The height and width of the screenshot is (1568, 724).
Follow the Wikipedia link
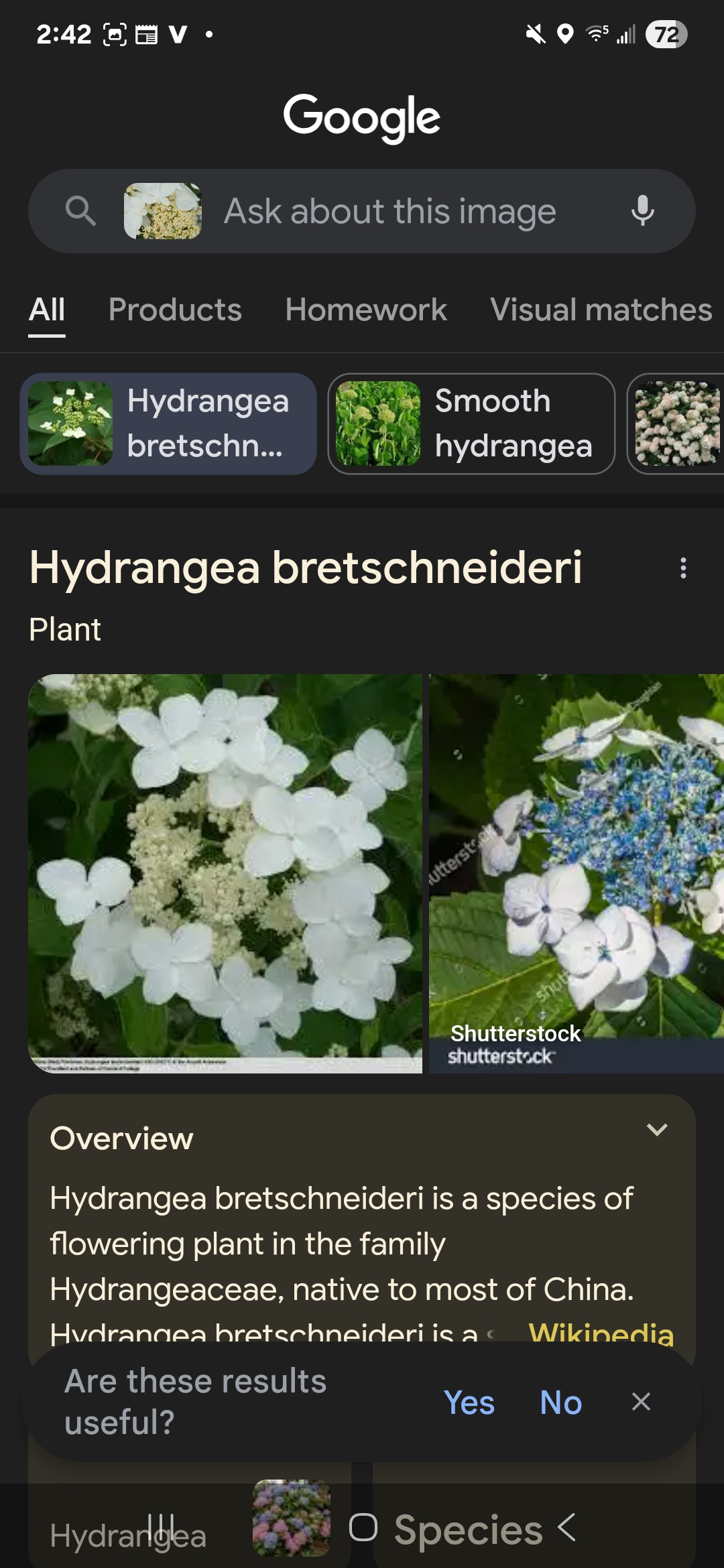click(601, 1333)
